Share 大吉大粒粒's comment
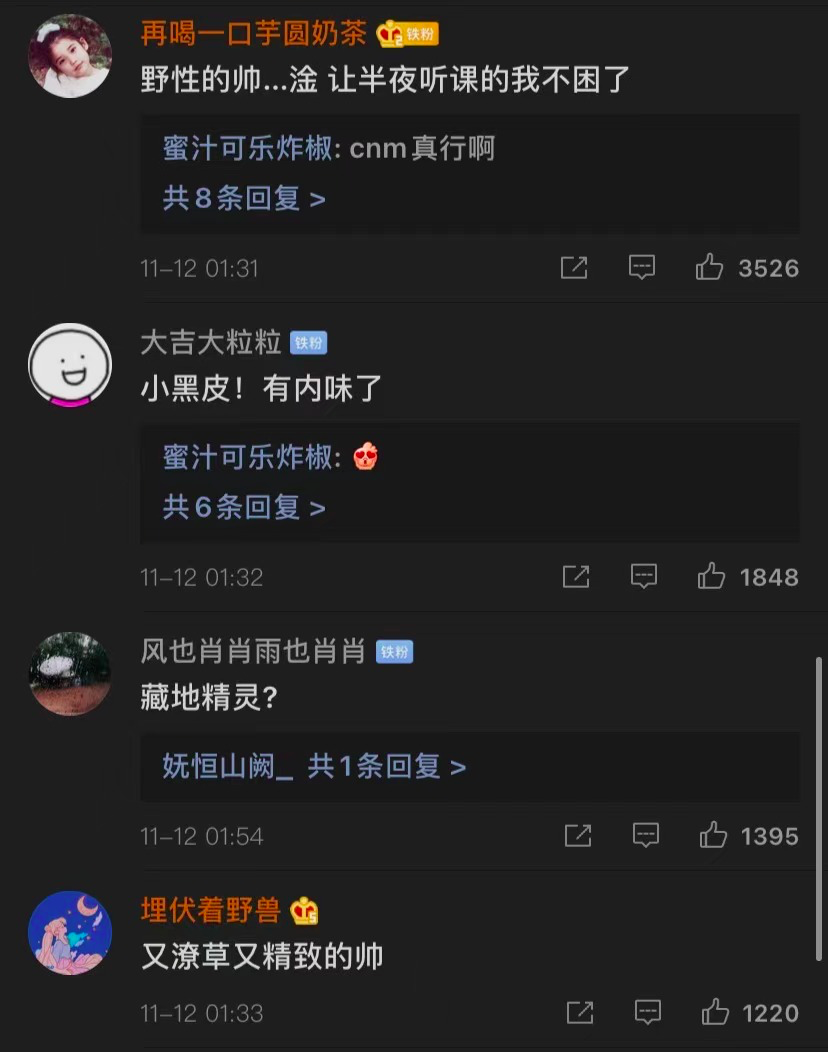The image size is (828, 1052). tap(576, 577)
